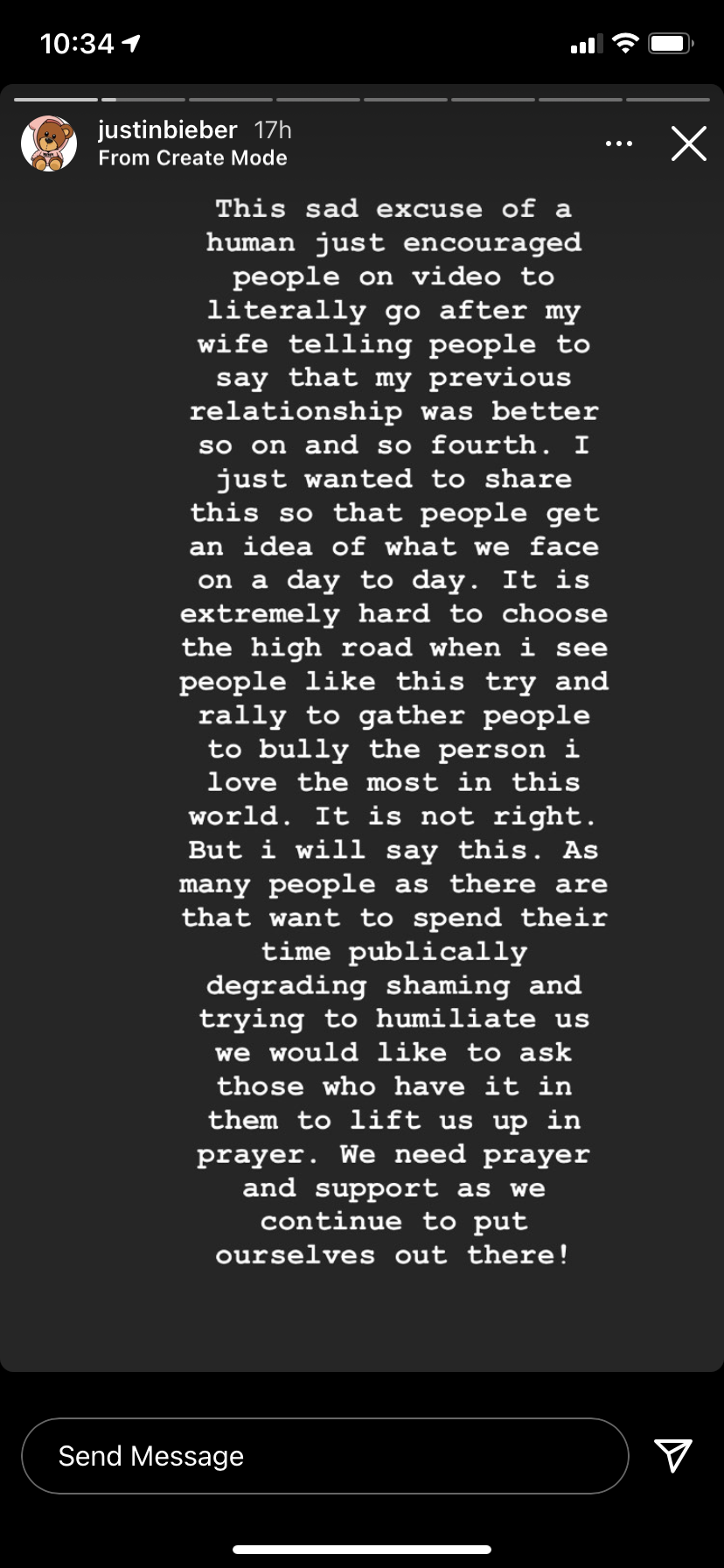
Task: Share story via paper plane icon
Action: 673,1455
